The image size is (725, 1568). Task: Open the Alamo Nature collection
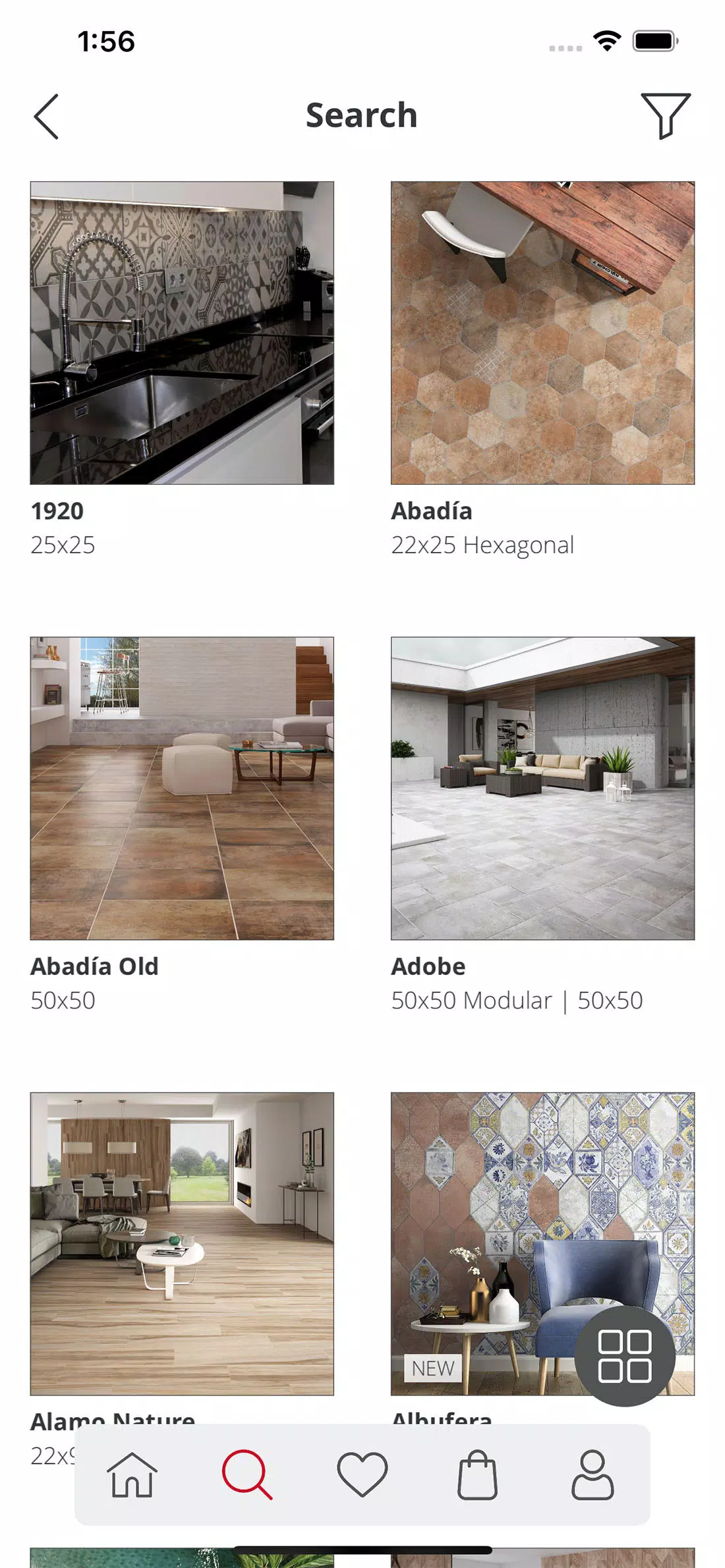(182, 1243)
